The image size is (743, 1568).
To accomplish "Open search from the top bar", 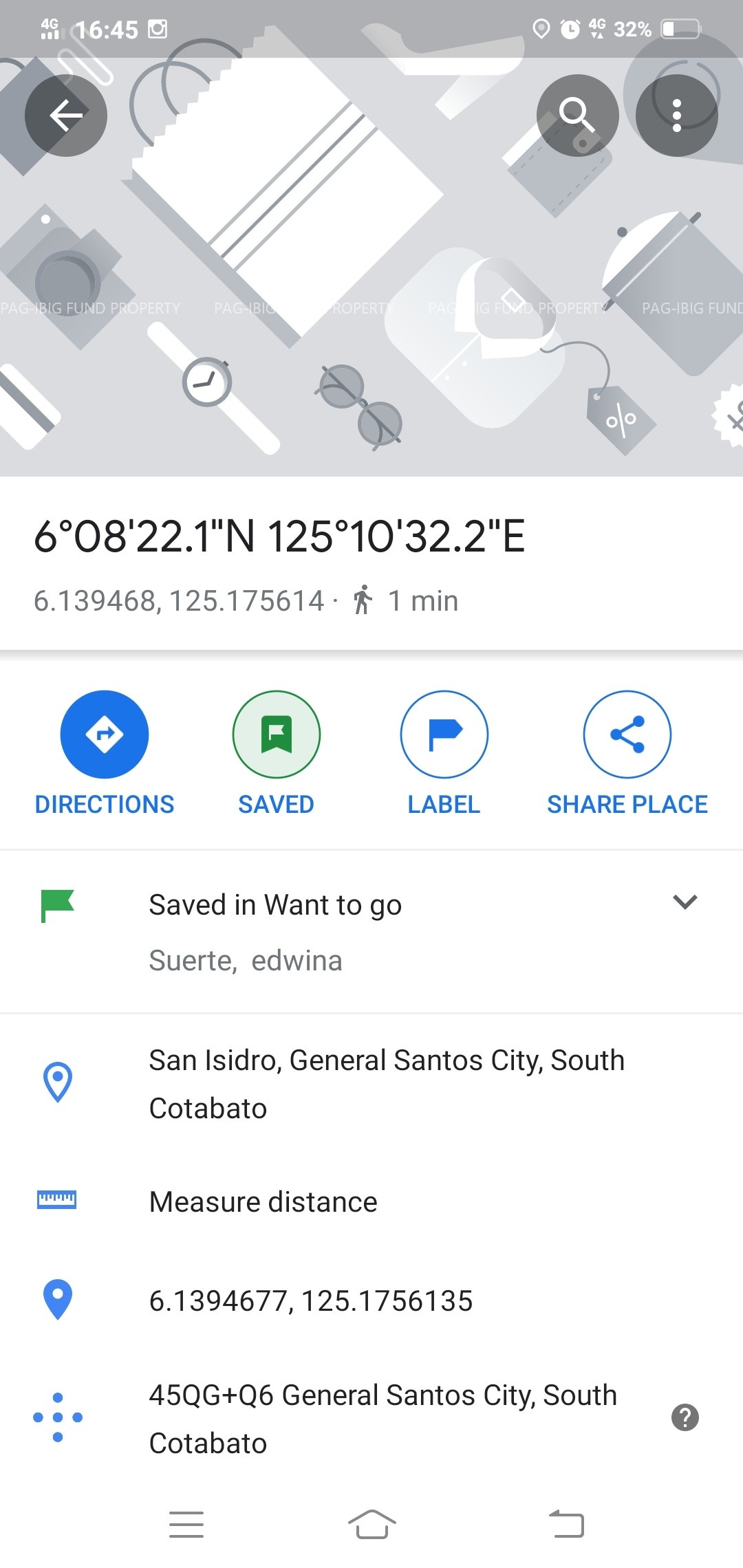I will click(x=578, y=116).
